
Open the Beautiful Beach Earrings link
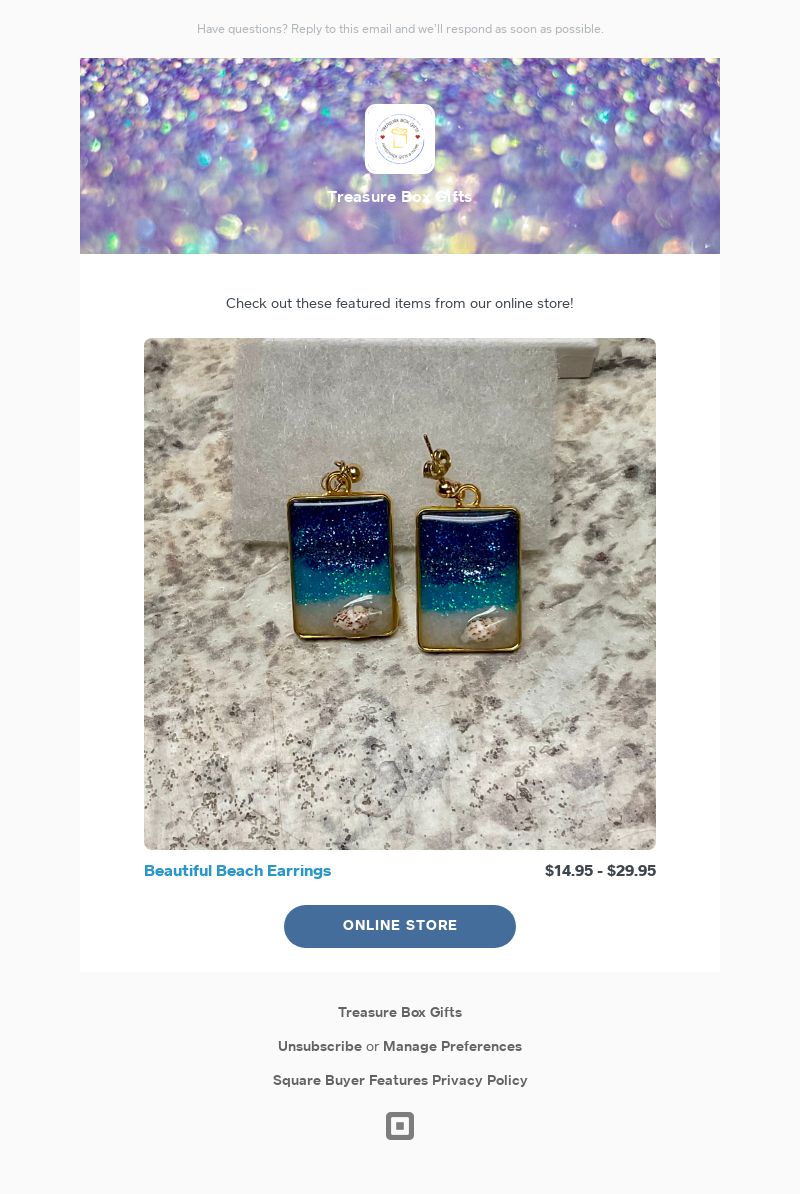tap(237, 871)
